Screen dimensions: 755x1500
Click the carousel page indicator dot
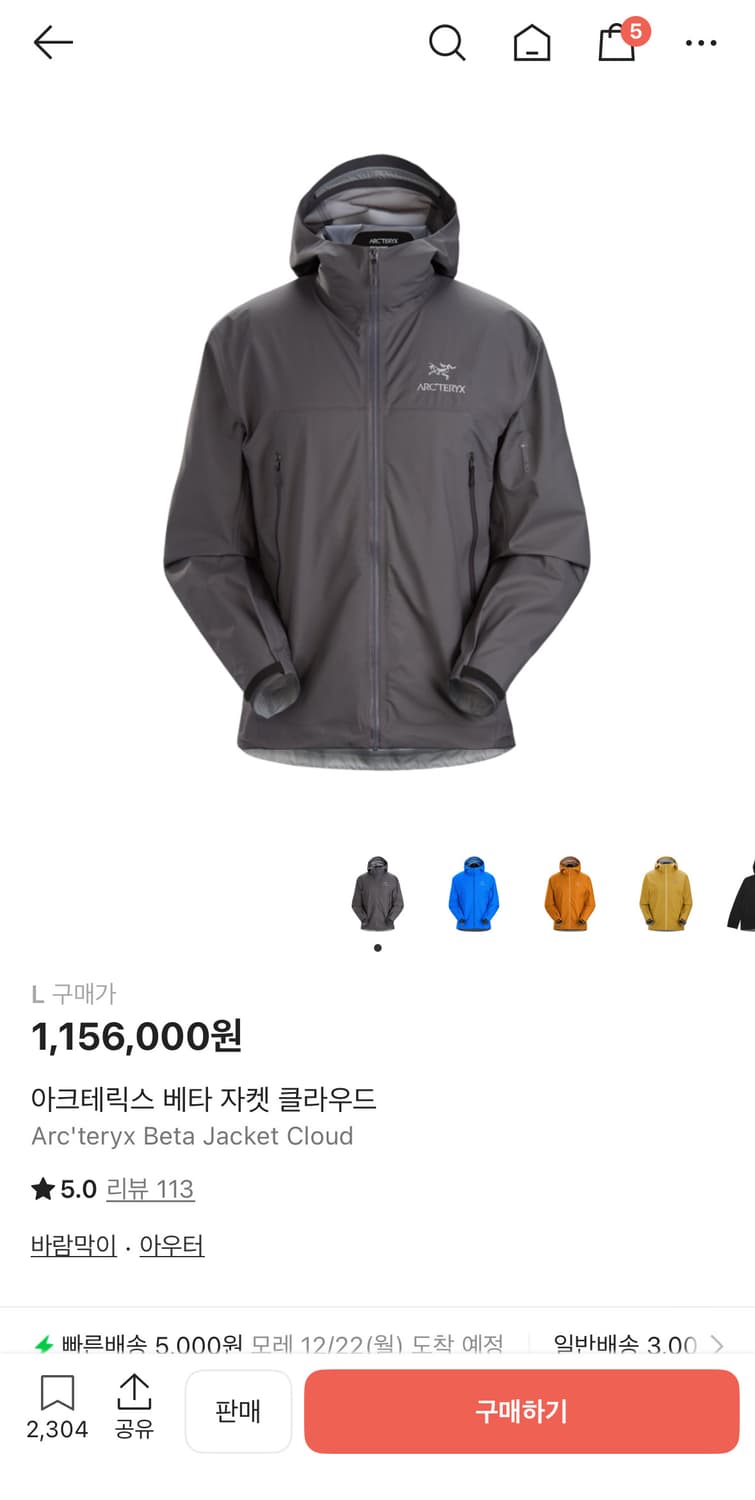(377, 948)
